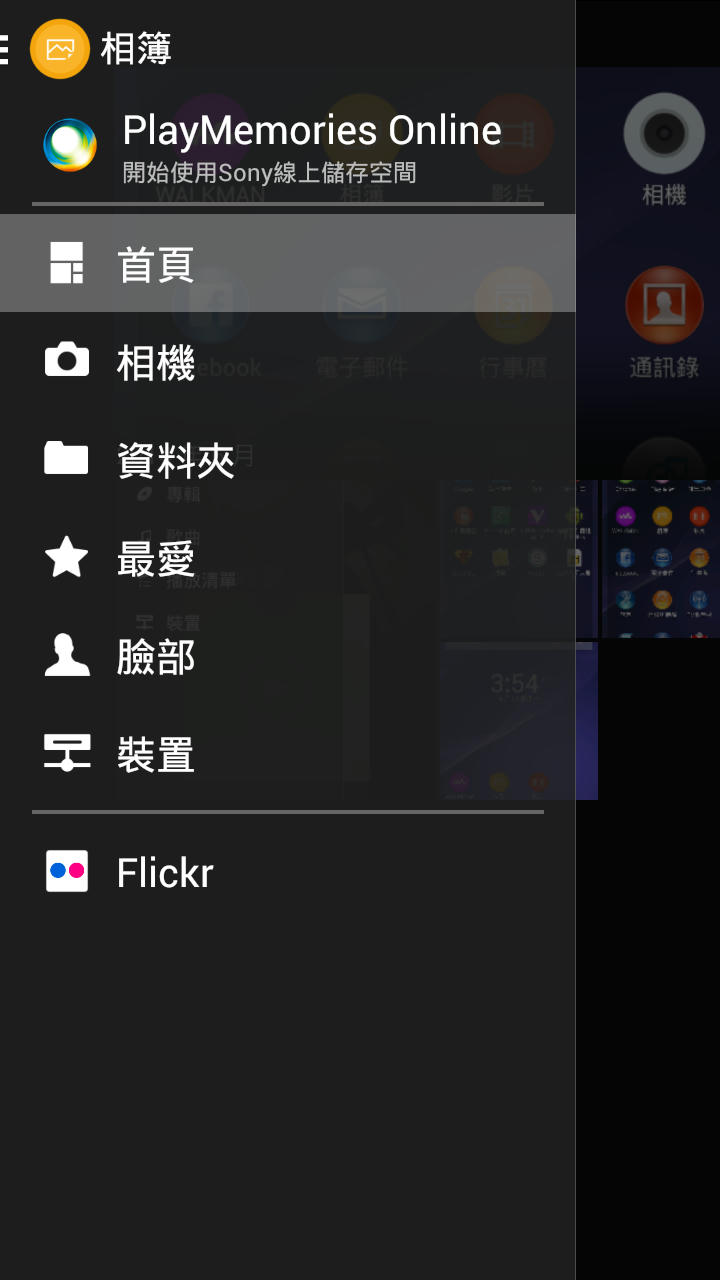Open 最愛 favorites
This screenshot has width=720, height=1280.
pyautogui.click(x=288, y=557)
